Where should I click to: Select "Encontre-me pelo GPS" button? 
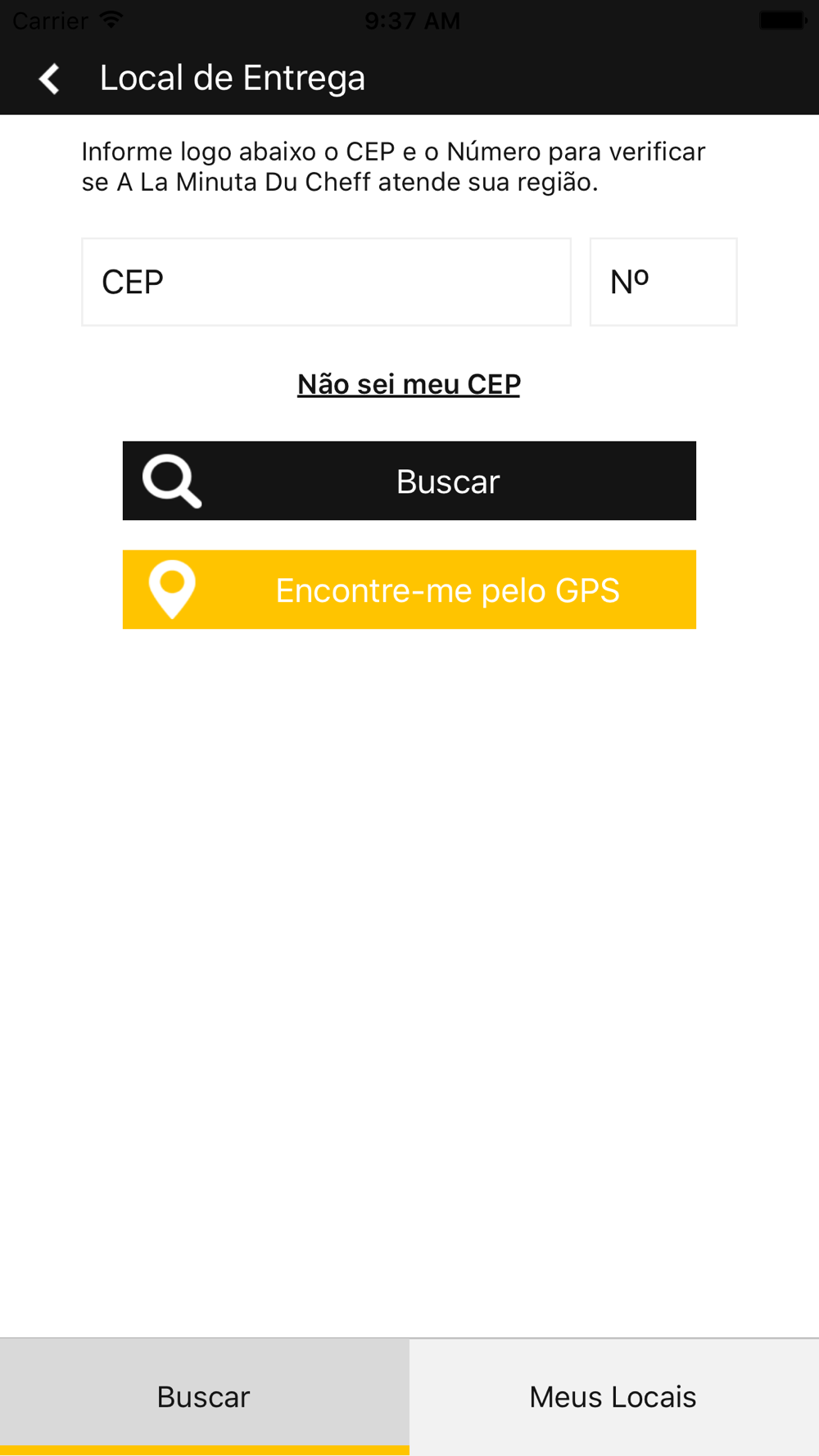tap(409, 590)
